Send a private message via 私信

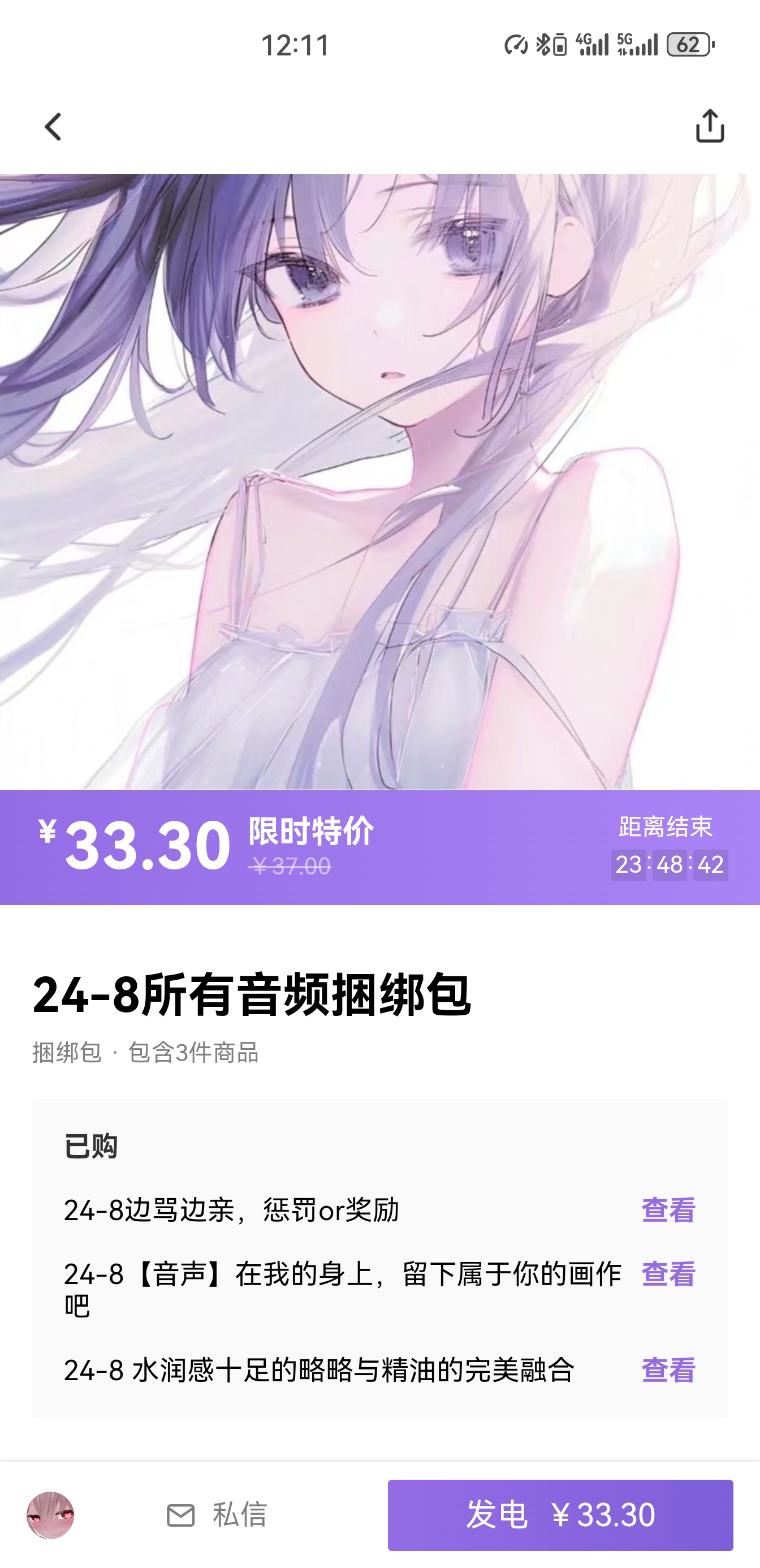pos(218,1514)
